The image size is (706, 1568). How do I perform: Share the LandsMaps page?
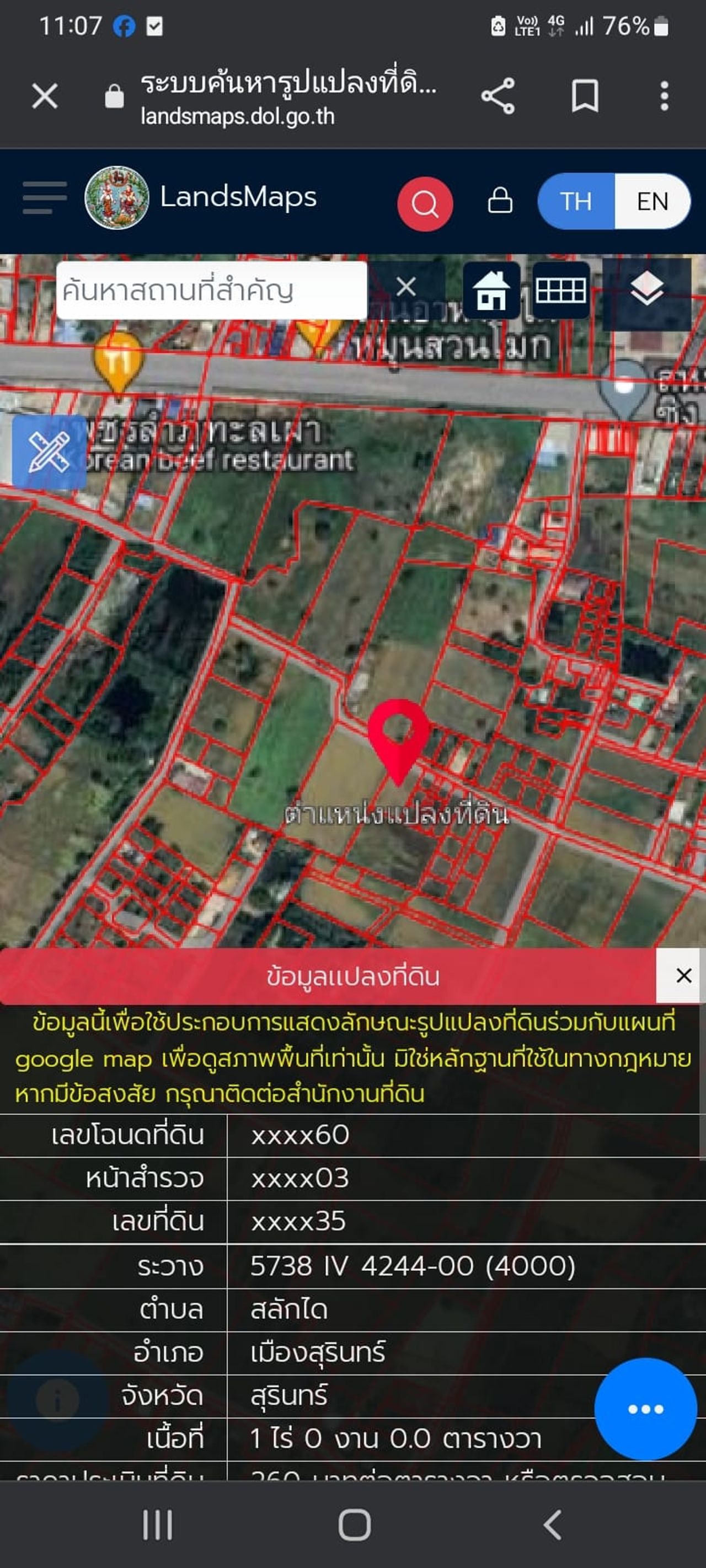click(x=498, y=96)
